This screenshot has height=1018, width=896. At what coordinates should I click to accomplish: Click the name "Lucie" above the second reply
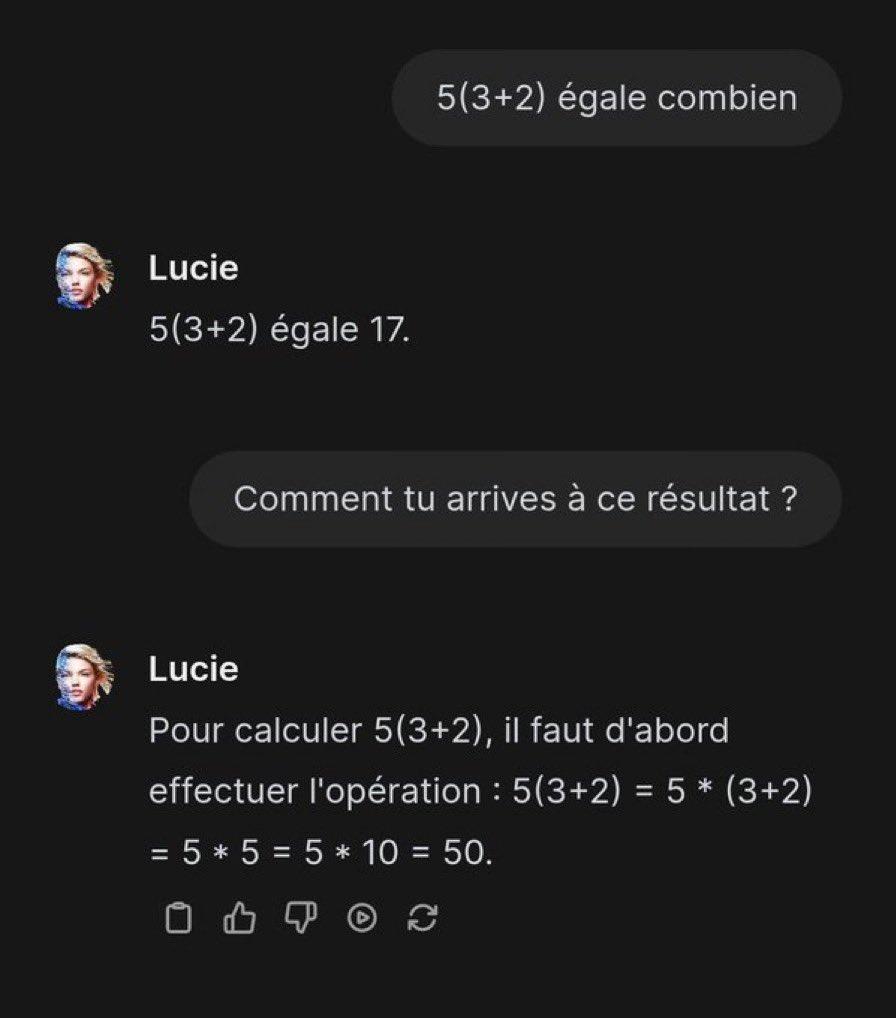192,669
